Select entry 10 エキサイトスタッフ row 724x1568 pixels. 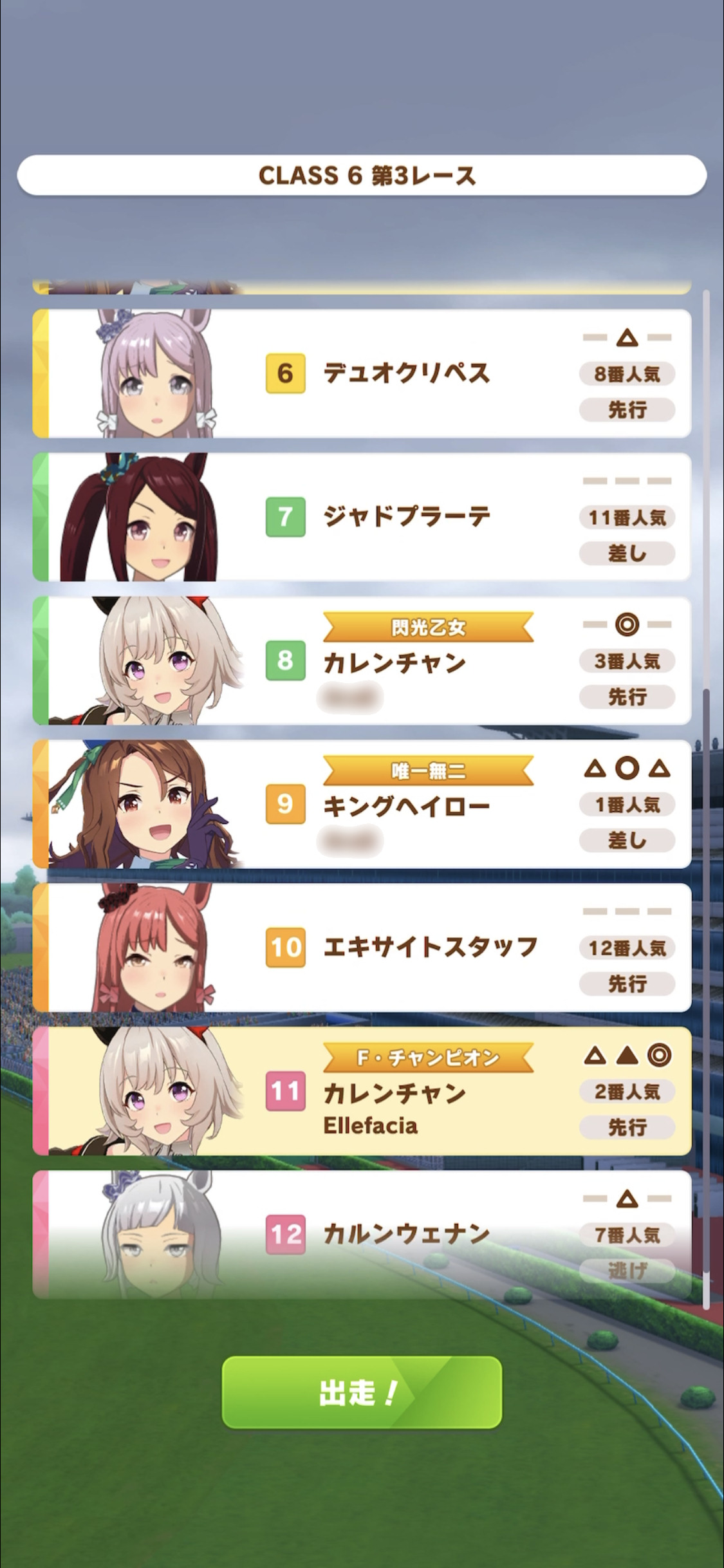click(362, 947)
